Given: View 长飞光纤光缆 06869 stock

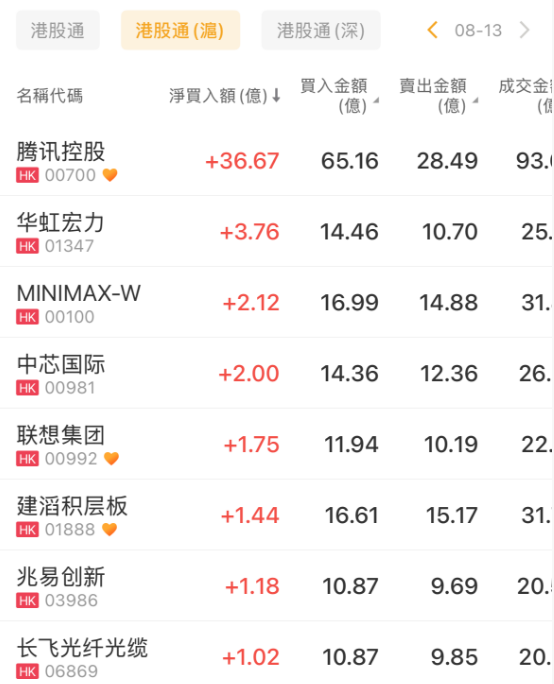Looking at the screenshot, I should 277,653.
